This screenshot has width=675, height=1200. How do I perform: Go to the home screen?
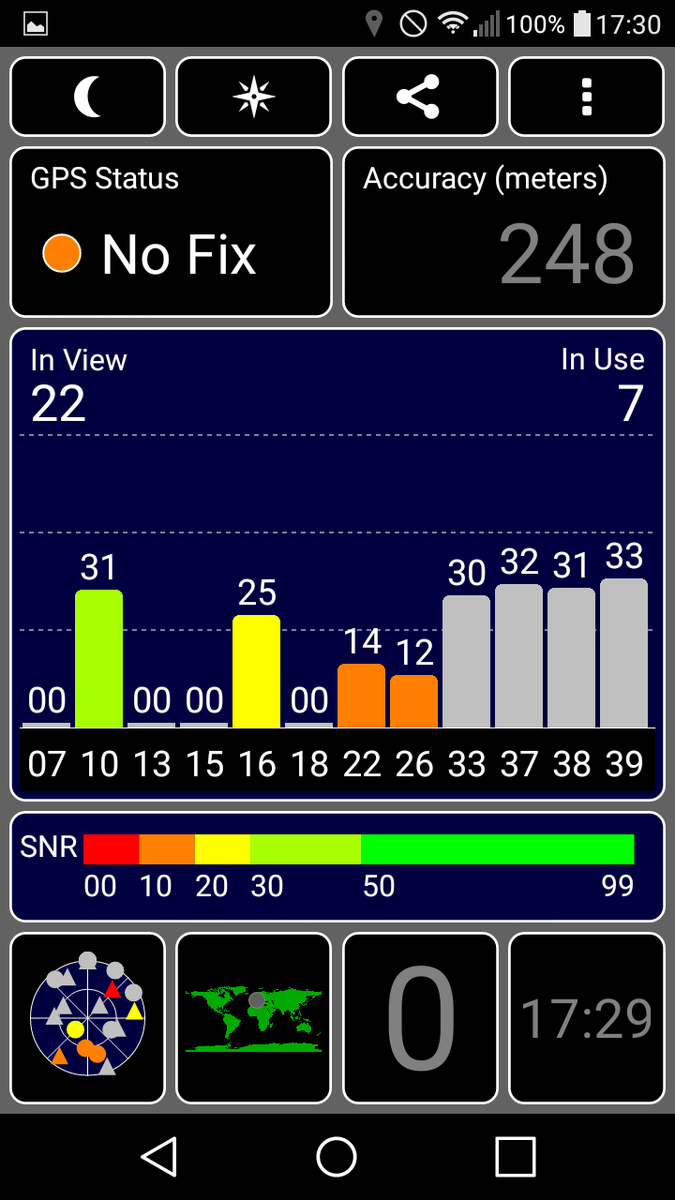point(337,1157)
